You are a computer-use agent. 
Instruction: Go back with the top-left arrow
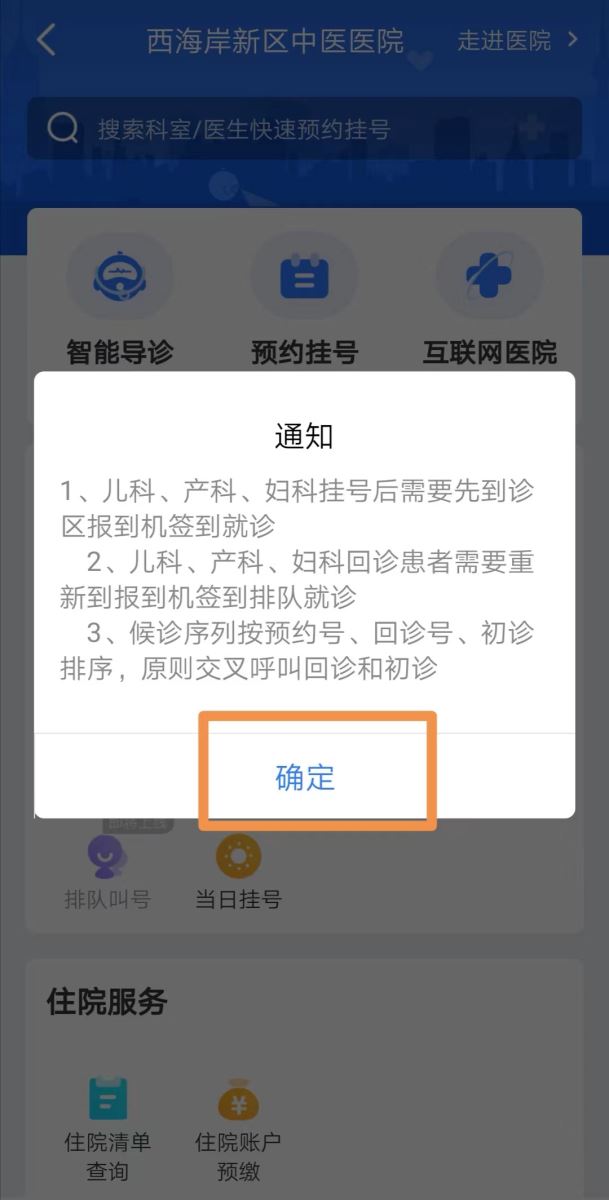pos(46,40)
